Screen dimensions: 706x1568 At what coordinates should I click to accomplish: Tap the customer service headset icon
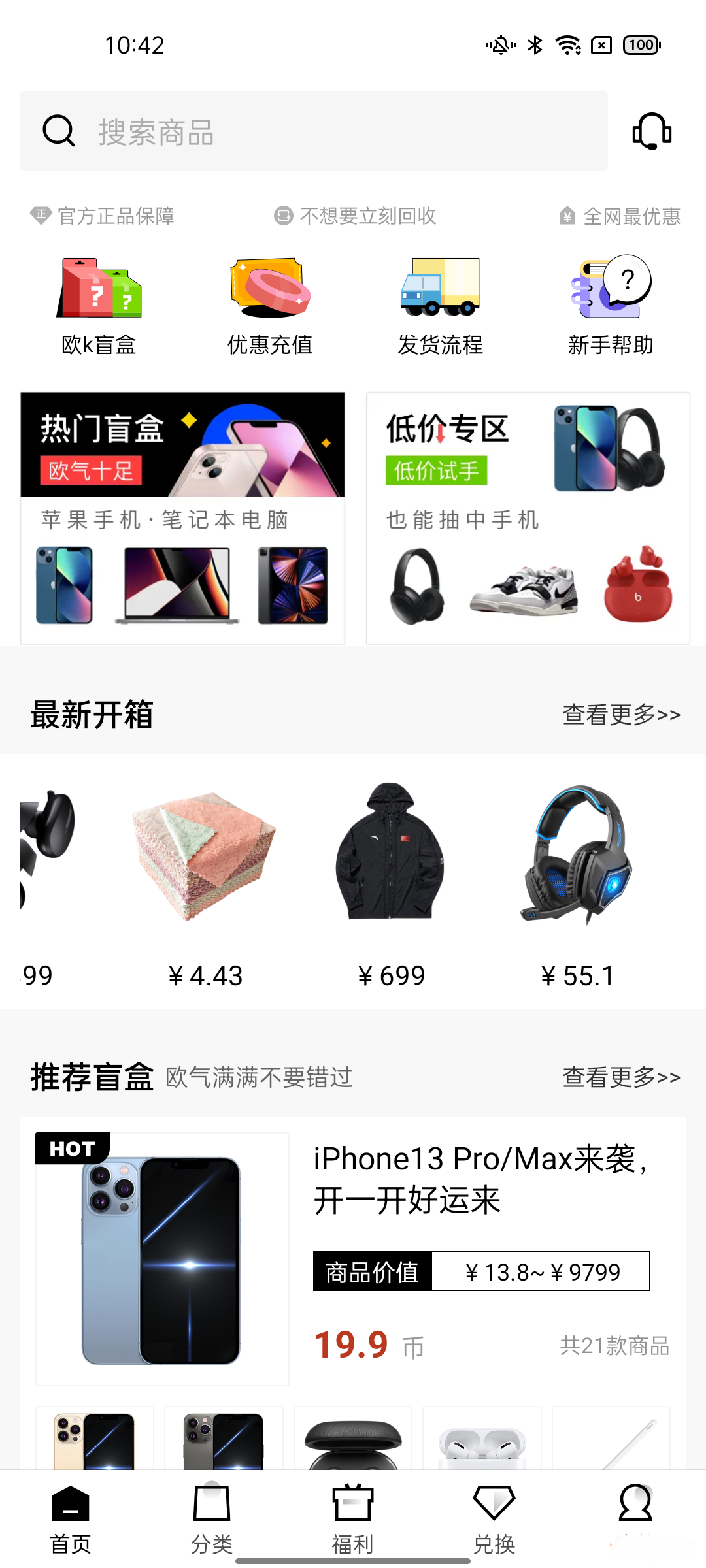point(651,131)
